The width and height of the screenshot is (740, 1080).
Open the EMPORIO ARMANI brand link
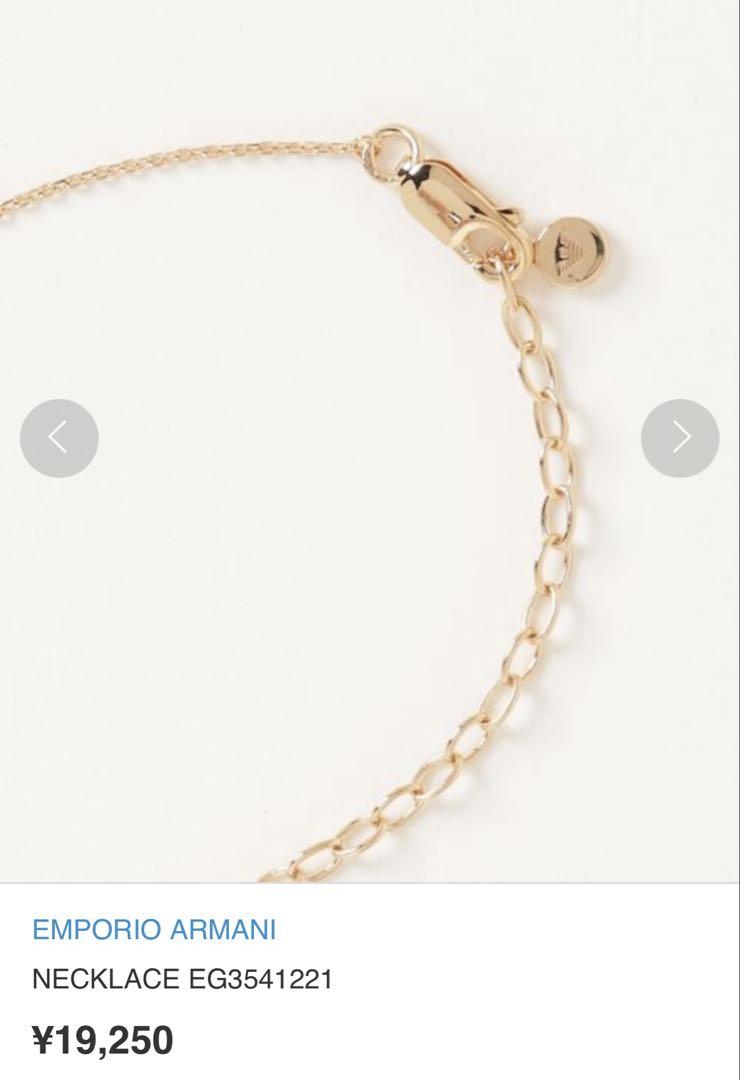point(154,929)
